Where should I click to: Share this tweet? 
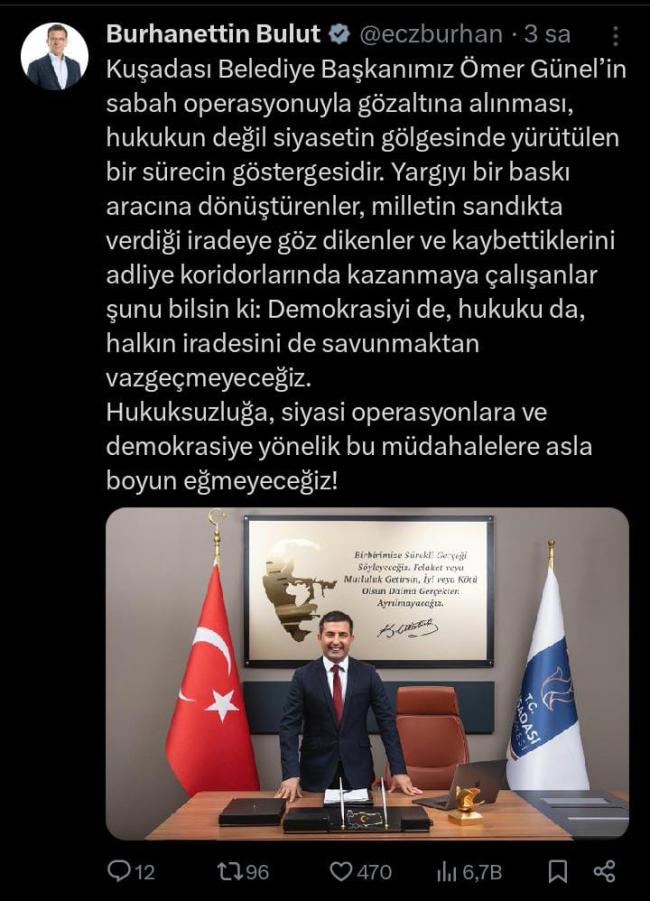(x=604, y=872)
